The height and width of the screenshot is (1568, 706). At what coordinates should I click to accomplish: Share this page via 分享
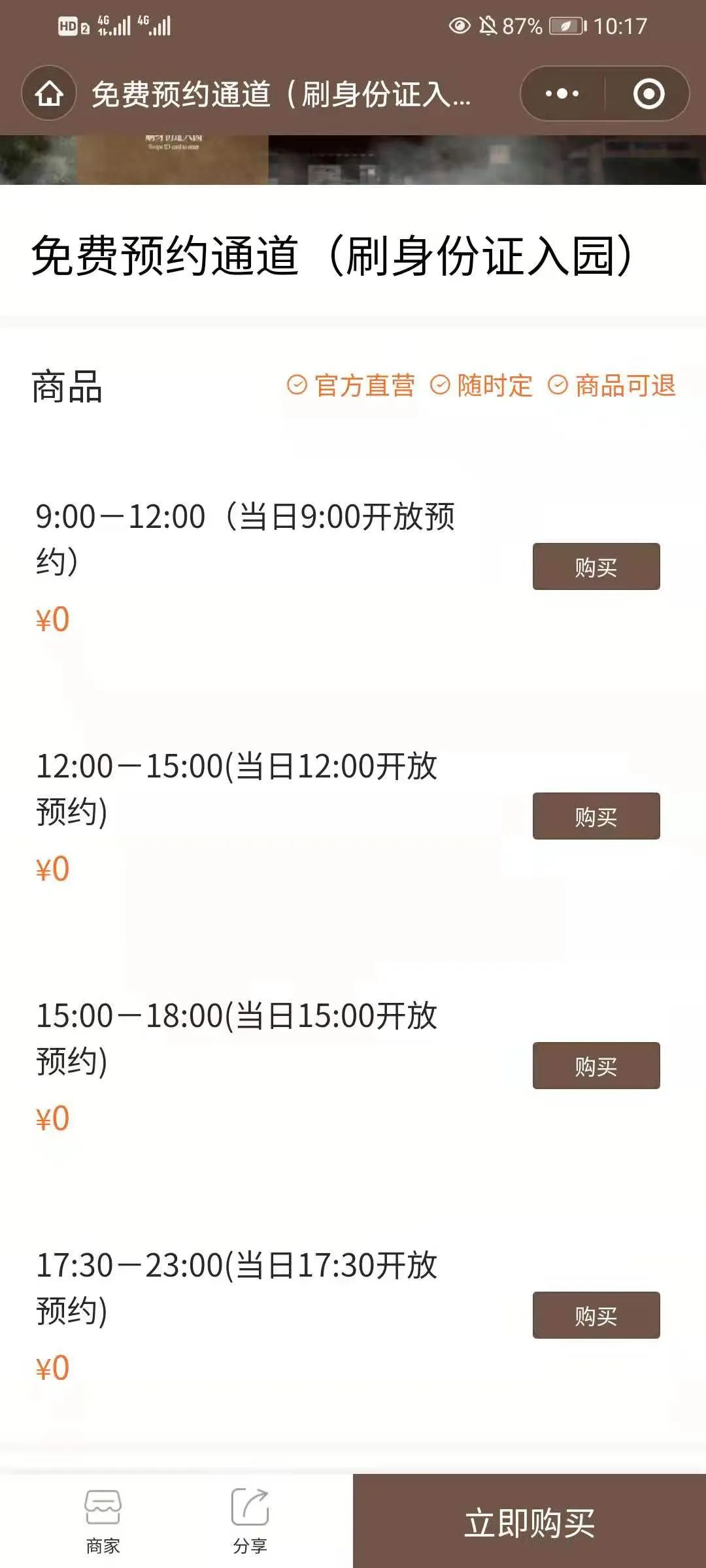tap(250, 1522)
